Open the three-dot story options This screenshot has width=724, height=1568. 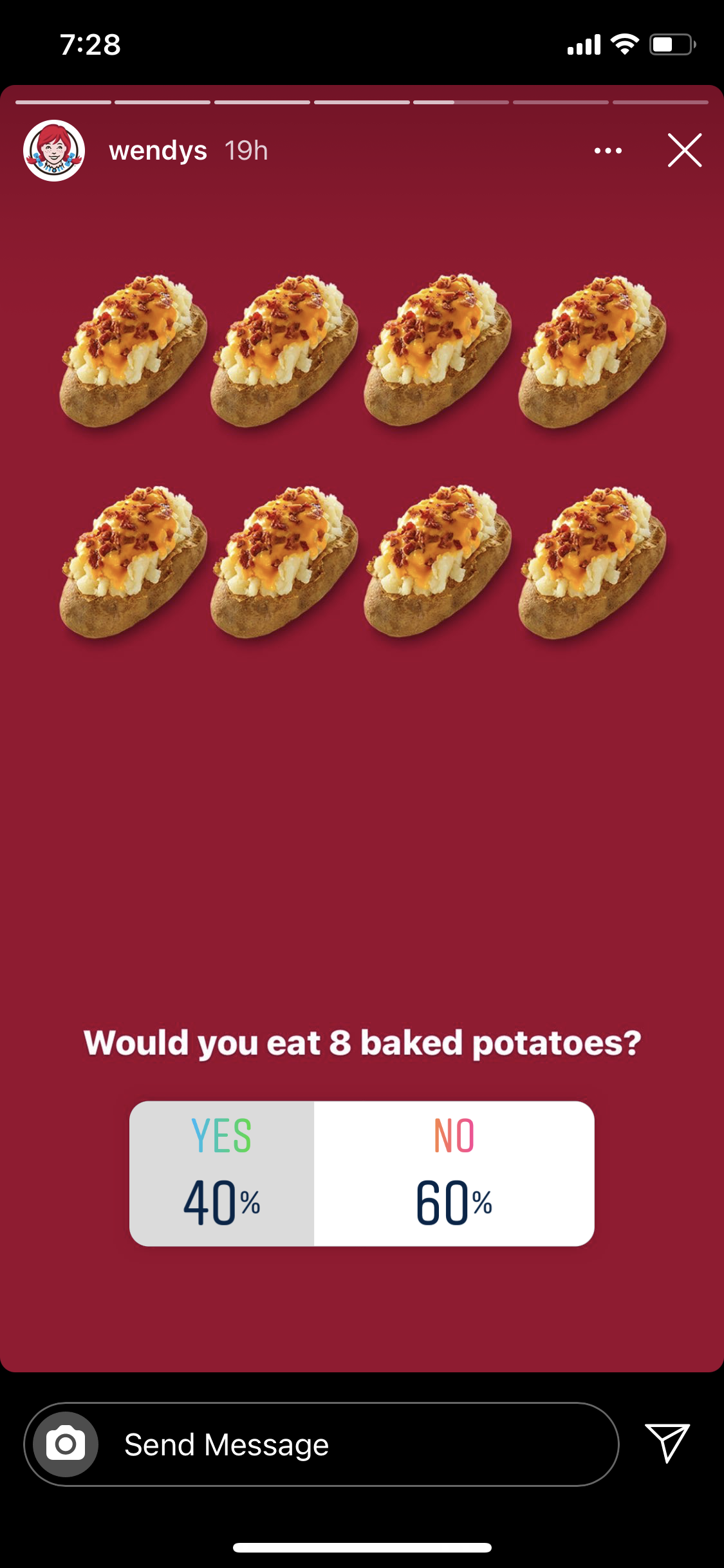[608, 151]
